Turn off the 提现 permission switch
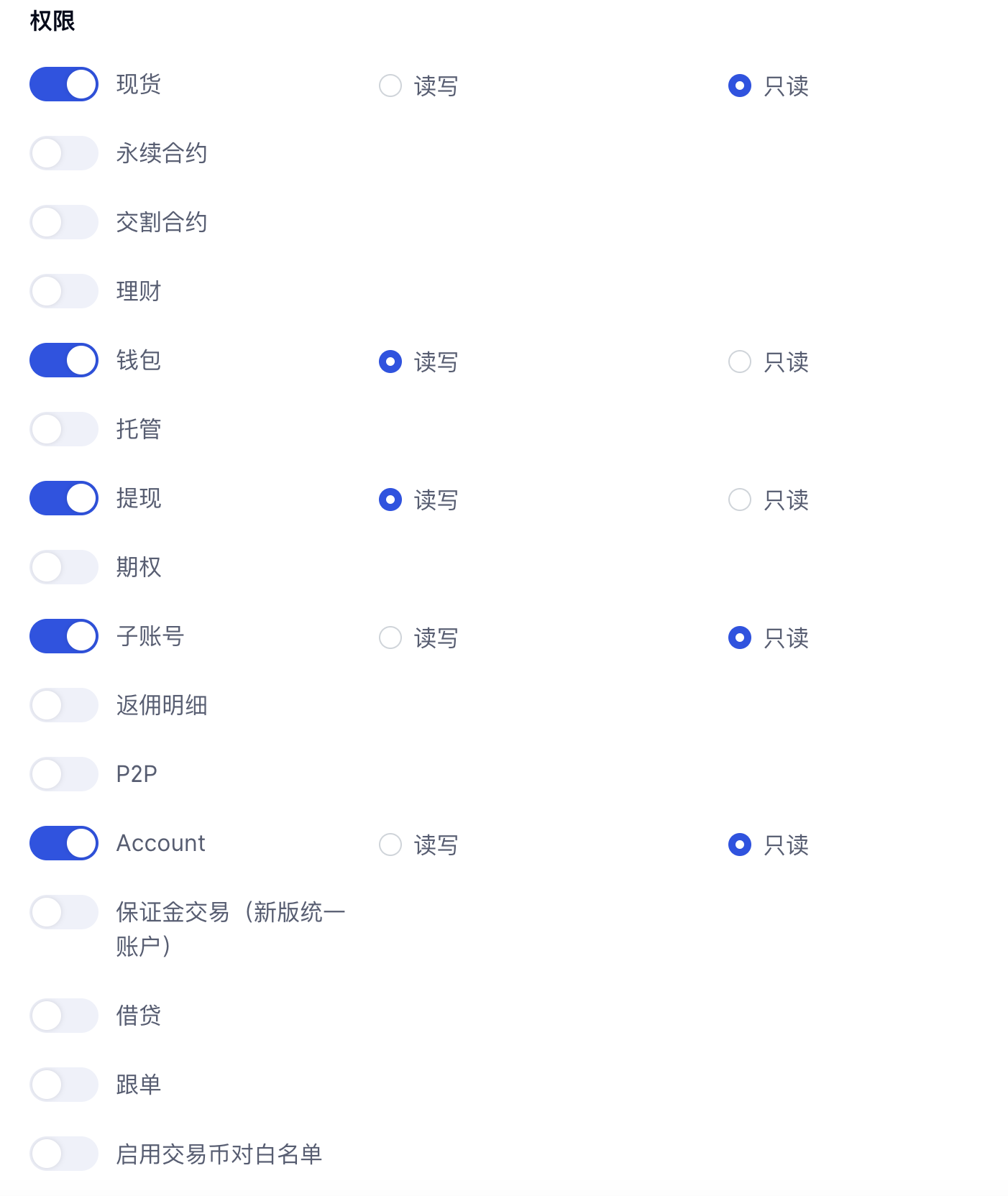Image resolution: width=1008 pixels, height=1196 pixels. pyautogui.click(x=63, y=498)
